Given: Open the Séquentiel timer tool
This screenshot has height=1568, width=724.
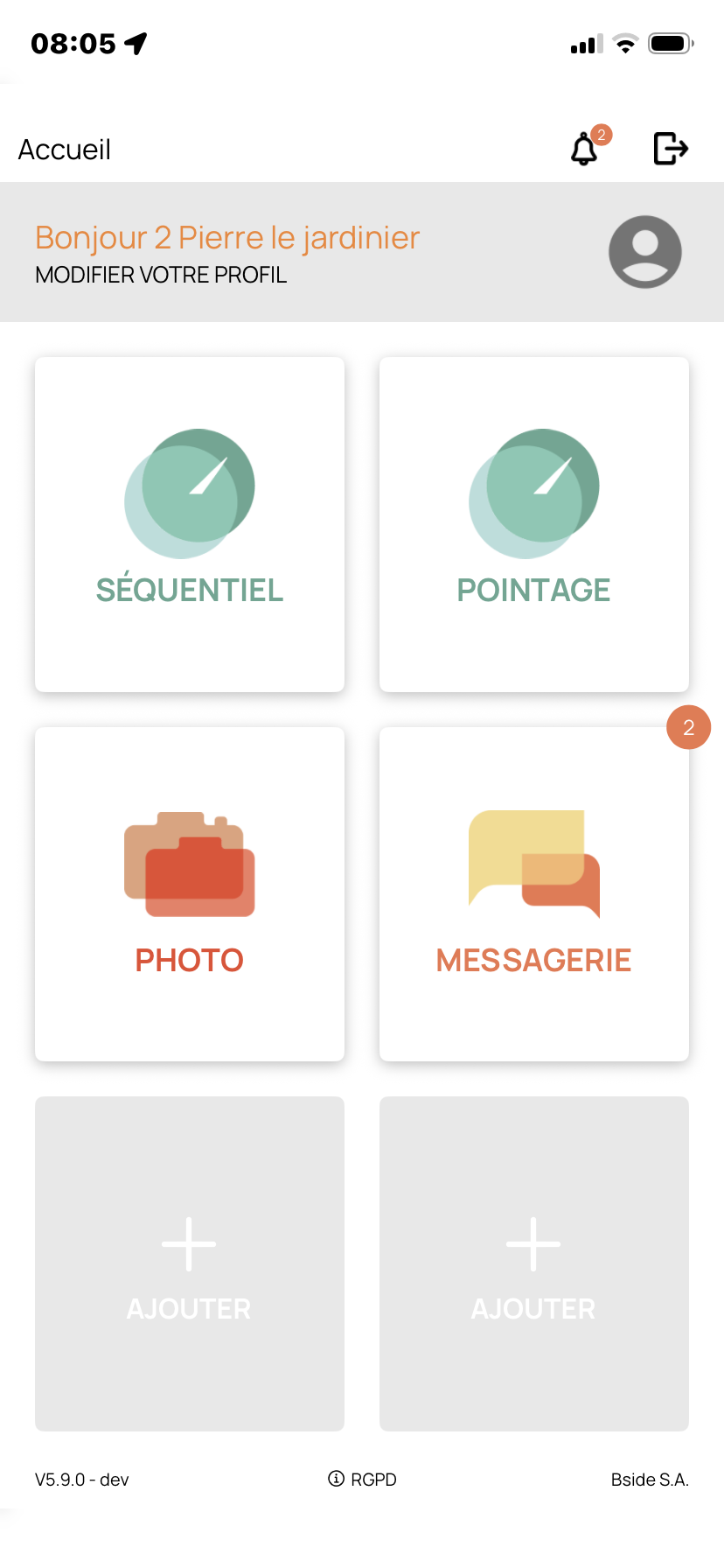Looking at the screenshot, I should [x=189, y=523].
